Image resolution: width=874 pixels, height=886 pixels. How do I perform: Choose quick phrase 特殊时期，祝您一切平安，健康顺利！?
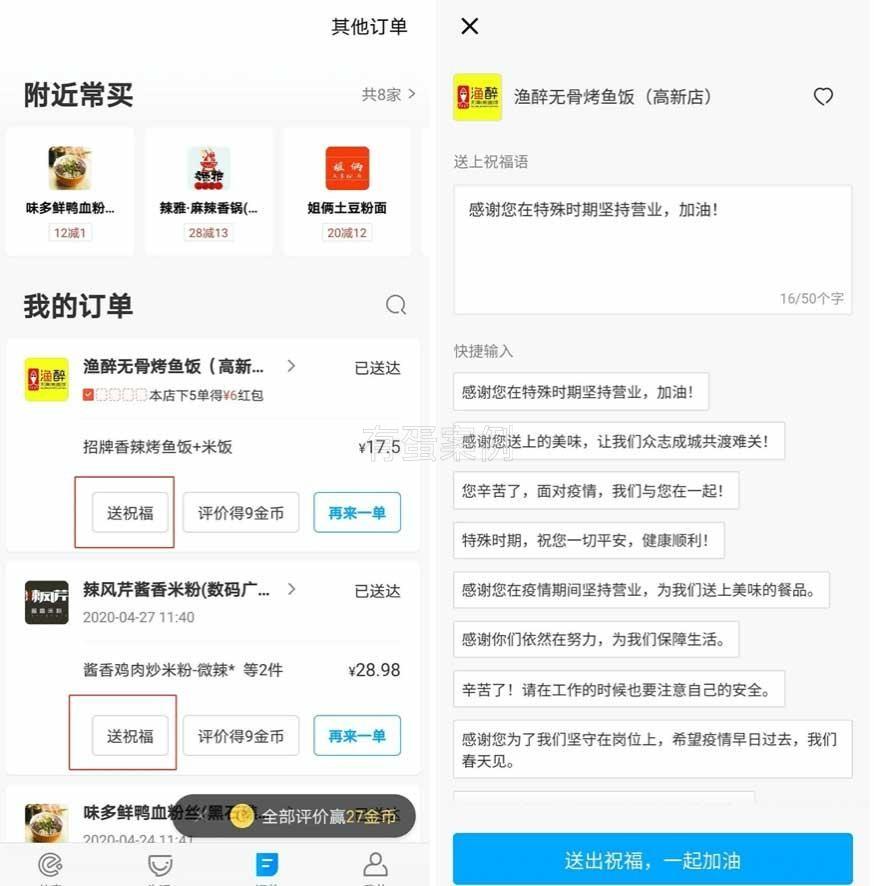[x=588, y=540]
